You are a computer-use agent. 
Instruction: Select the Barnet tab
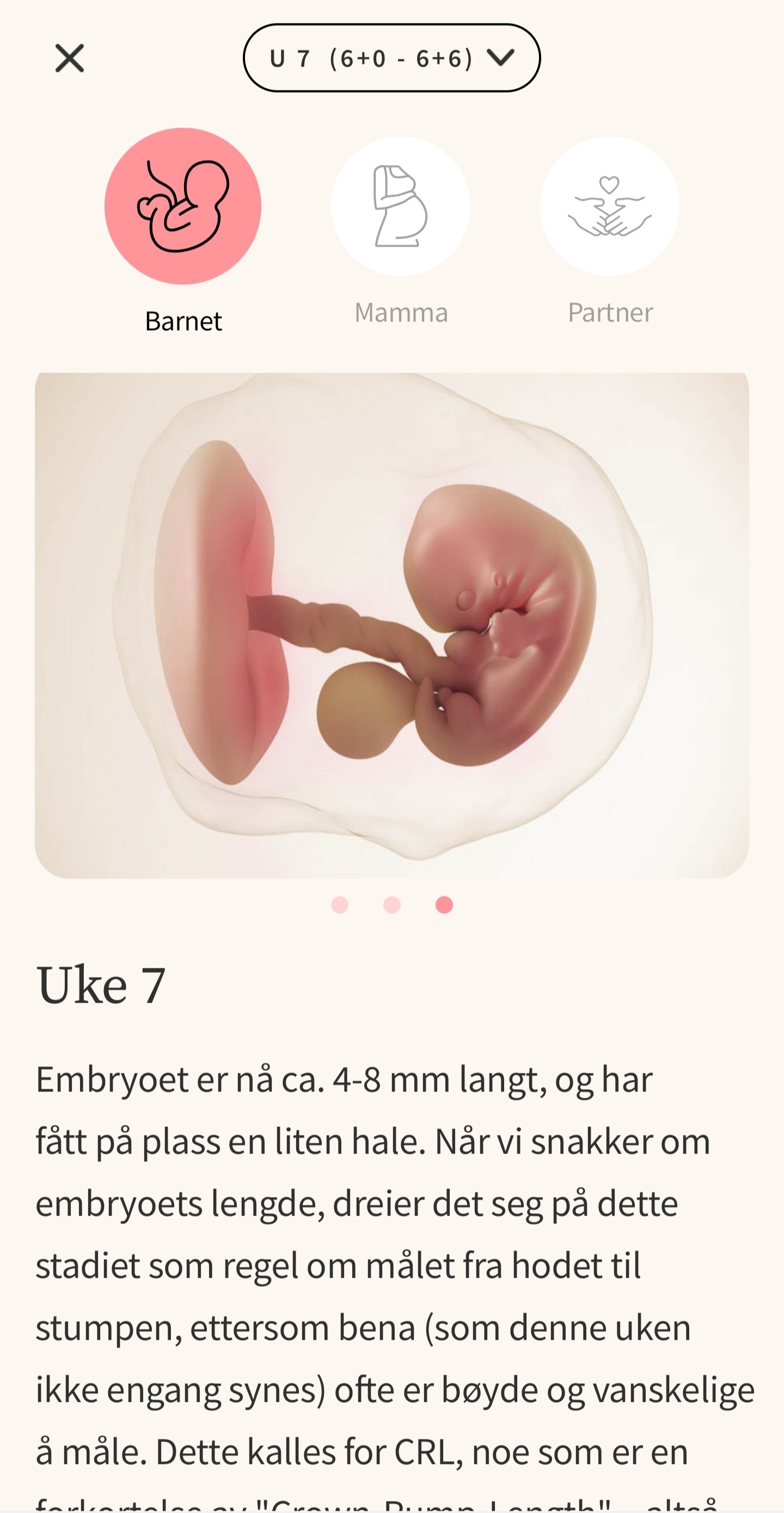[182, 207]
